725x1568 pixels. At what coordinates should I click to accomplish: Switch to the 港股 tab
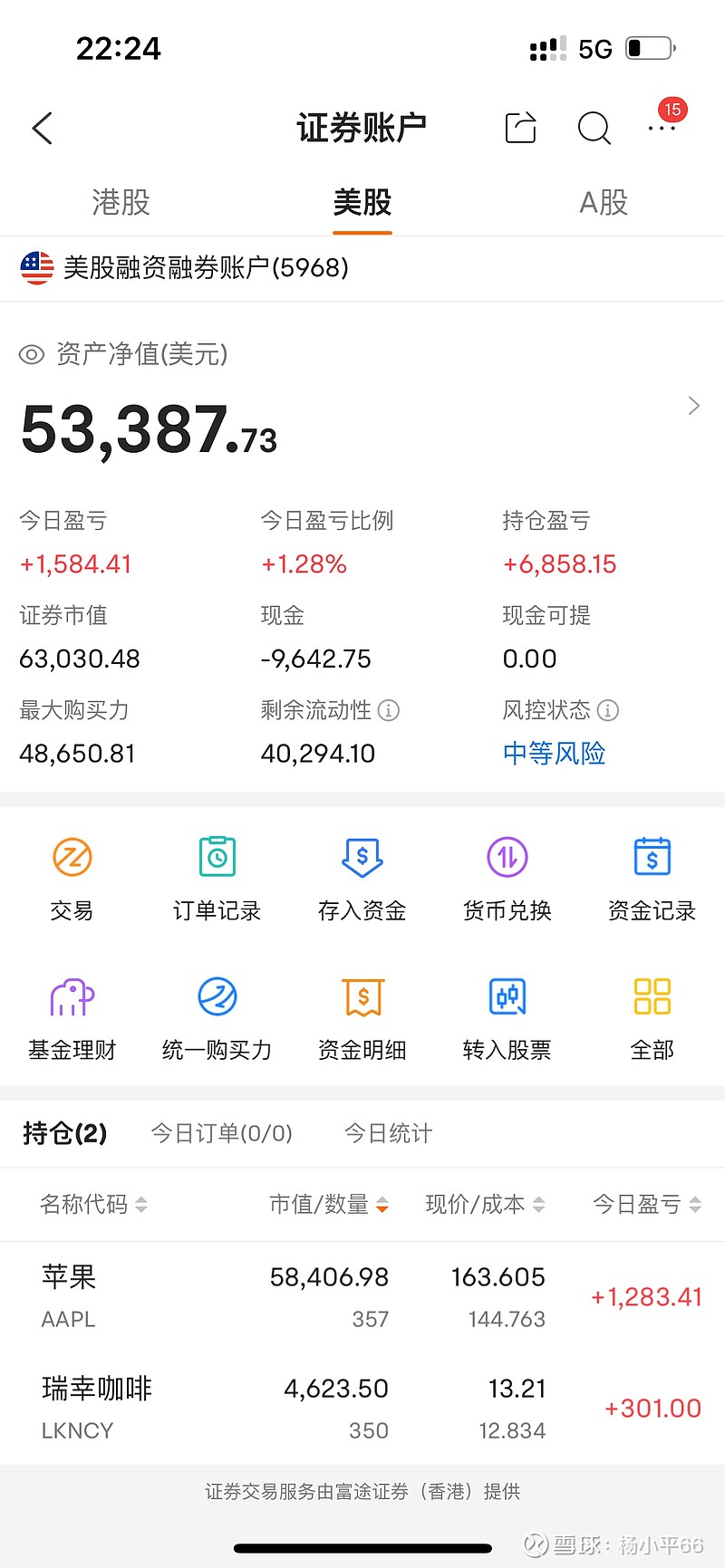coord(121,202)
